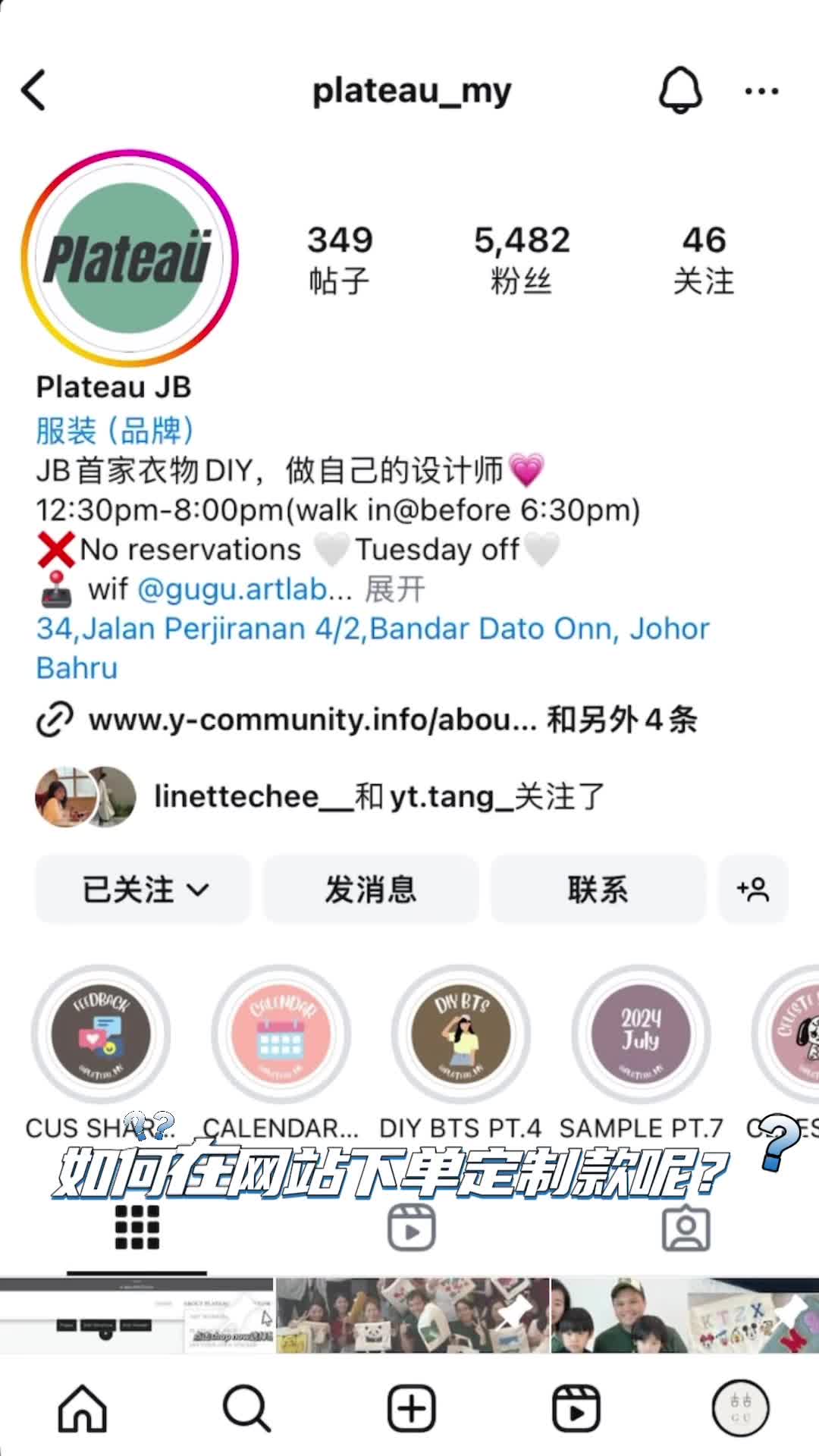The height and width of the screenshot is (1456, 819).
Task: Open the CALENDAR story highlight
Action: [x=281, y=1035]
